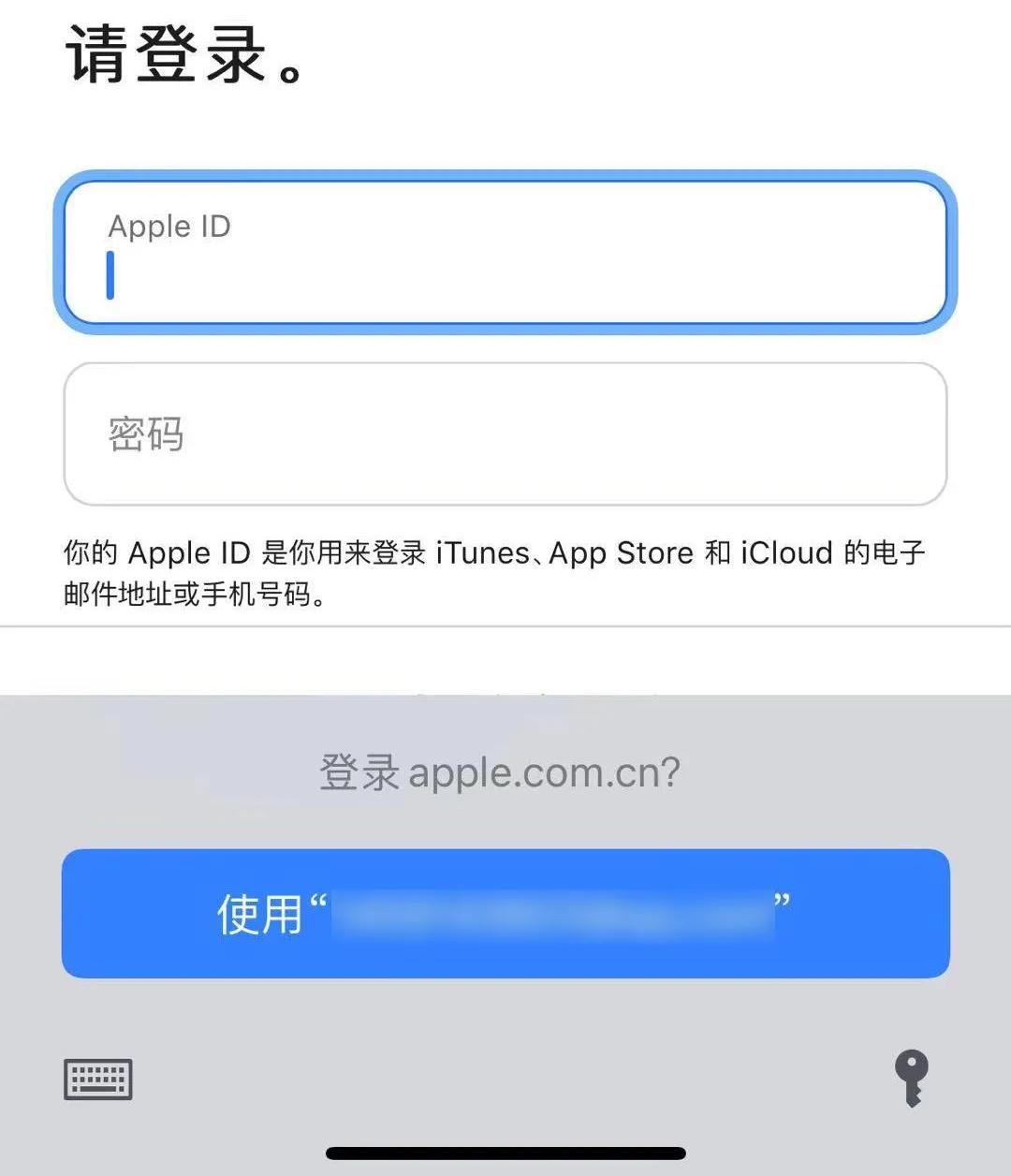Show the on-screen keyboard
The height and width of the screenshot is (1176, 1011).
pos(98,1079)
